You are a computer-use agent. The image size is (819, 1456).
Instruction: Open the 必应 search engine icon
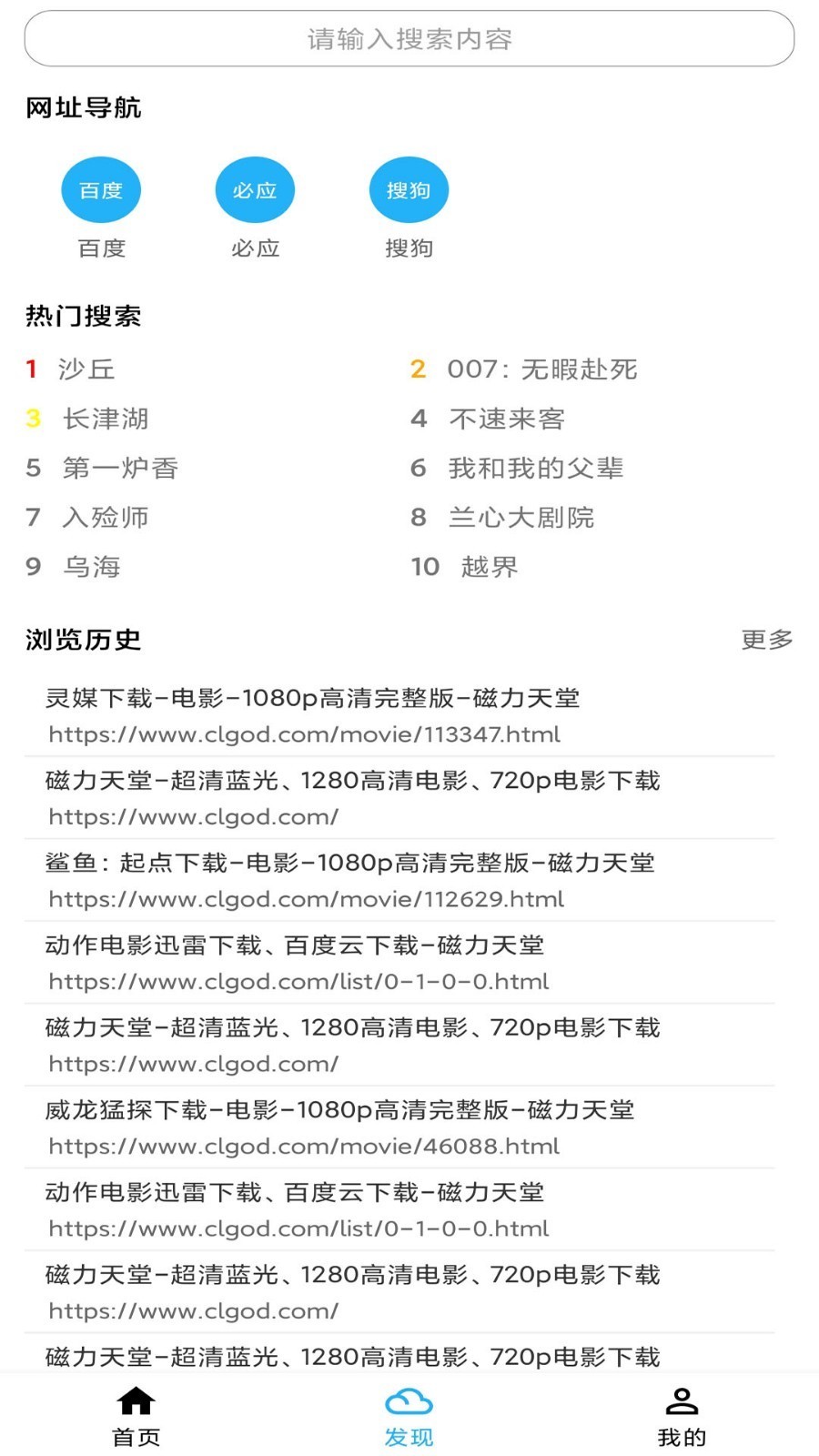point(254,189)
